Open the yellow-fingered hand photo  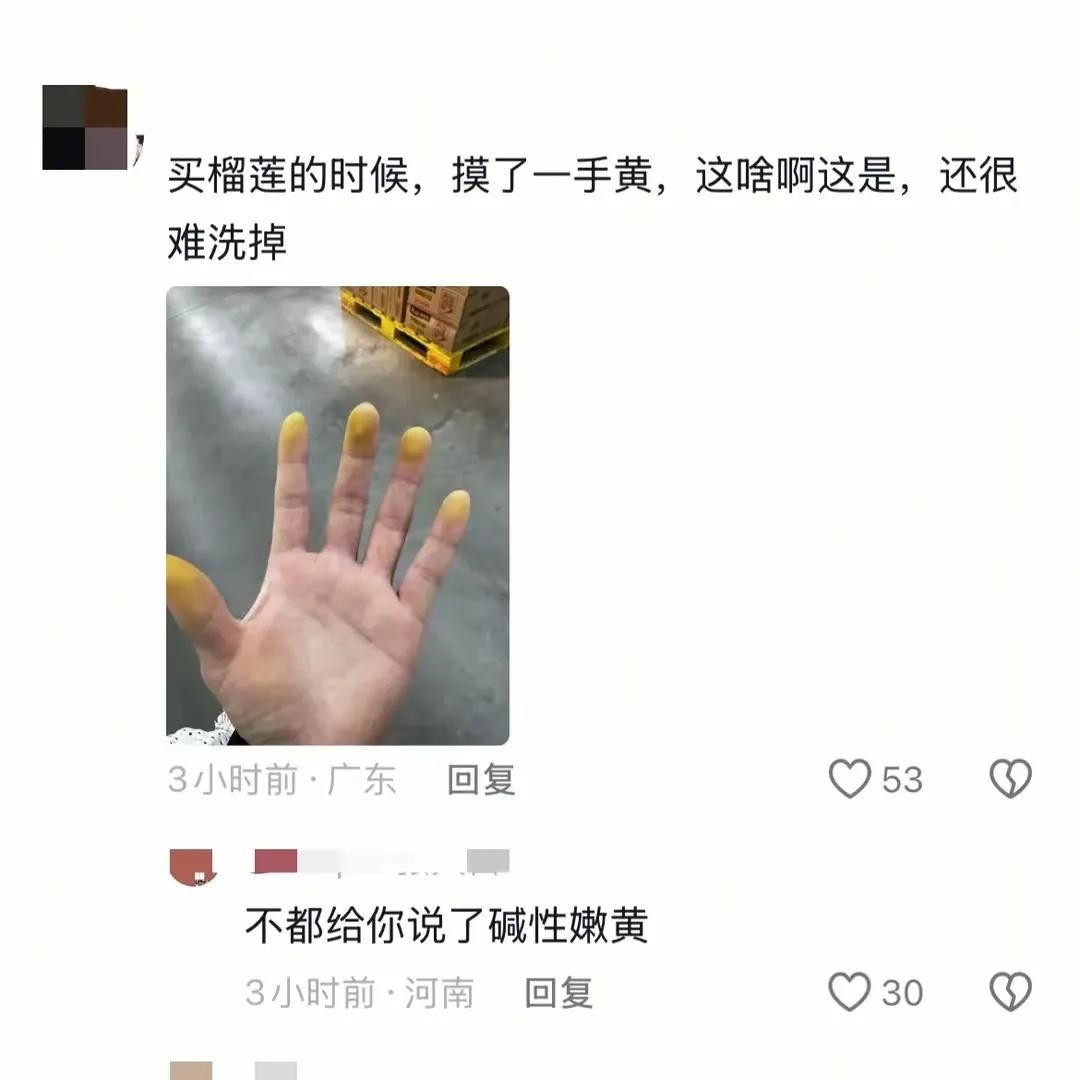[337, 515]
